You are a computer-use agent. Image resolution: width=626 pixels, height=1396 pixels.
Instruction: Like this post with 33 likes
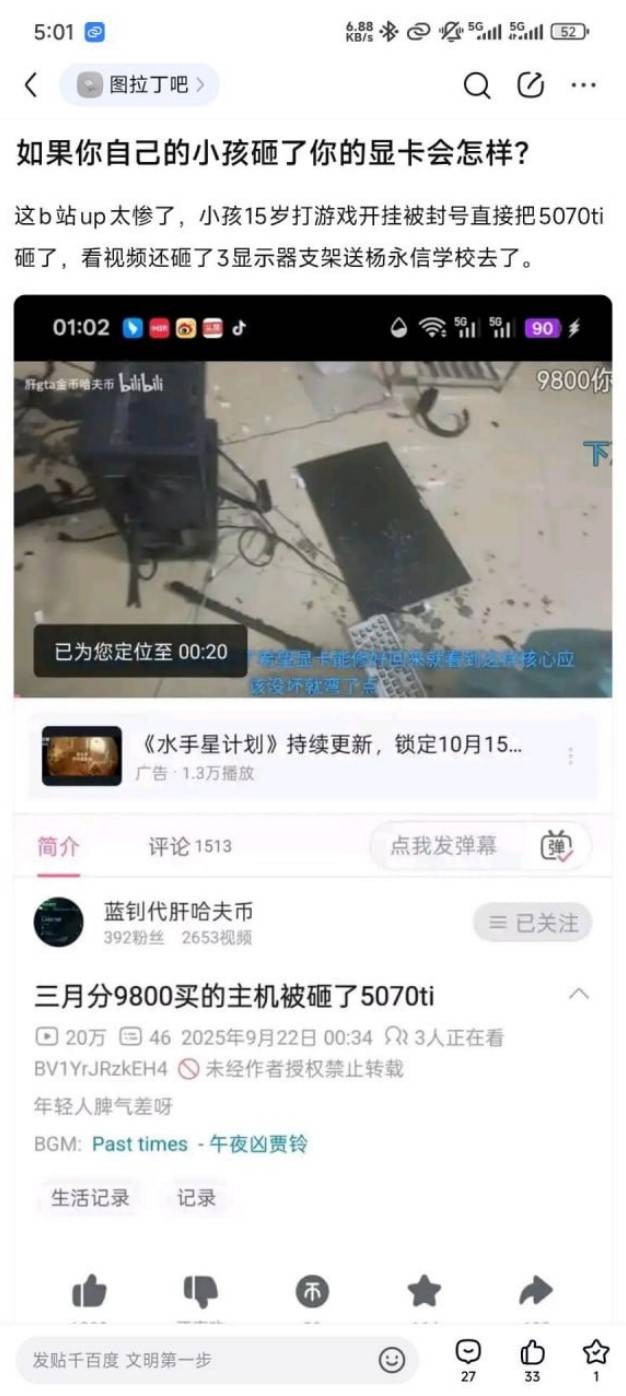point(532,1358)
